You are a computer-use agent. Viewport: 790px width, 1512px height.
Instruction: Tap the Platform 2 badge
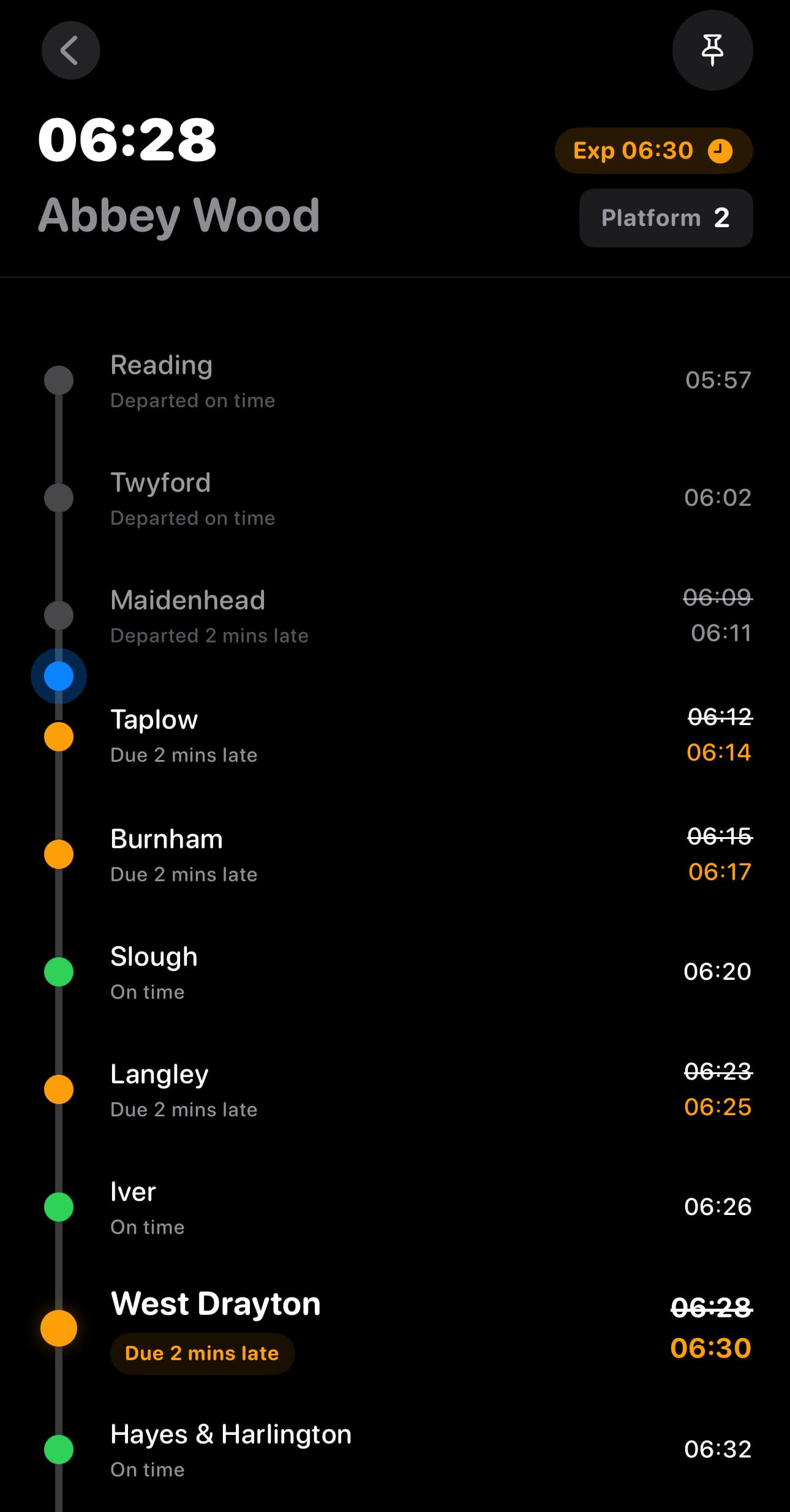click(666, 218)
